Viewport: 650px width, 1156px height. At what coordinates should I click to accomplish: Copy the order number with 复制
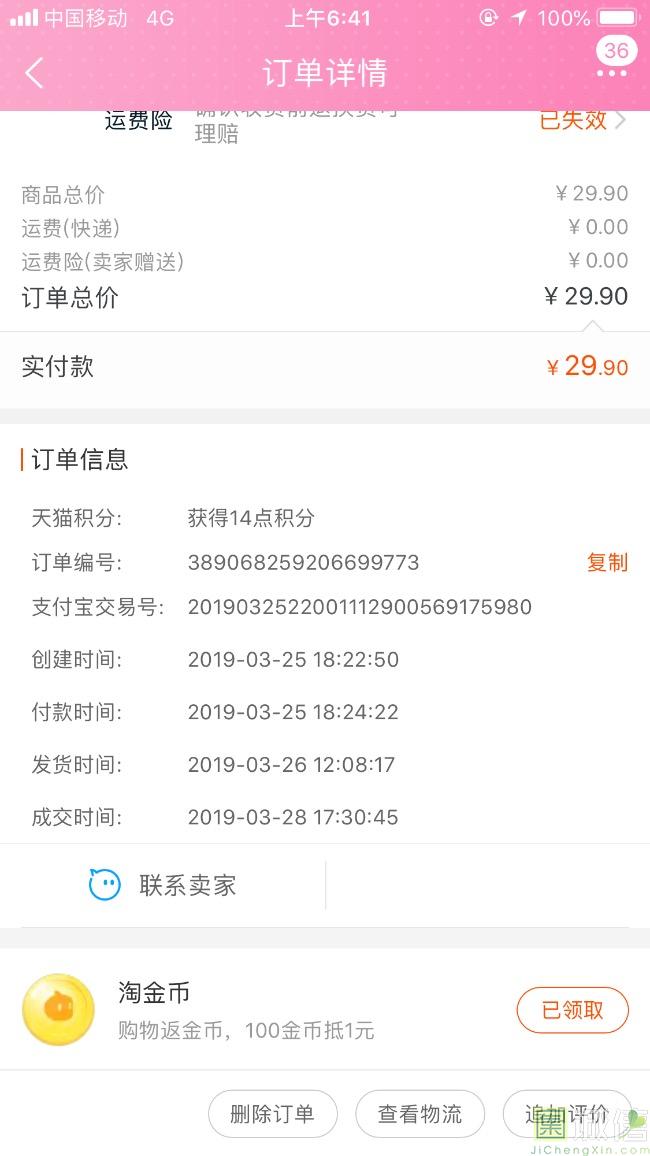606,562
